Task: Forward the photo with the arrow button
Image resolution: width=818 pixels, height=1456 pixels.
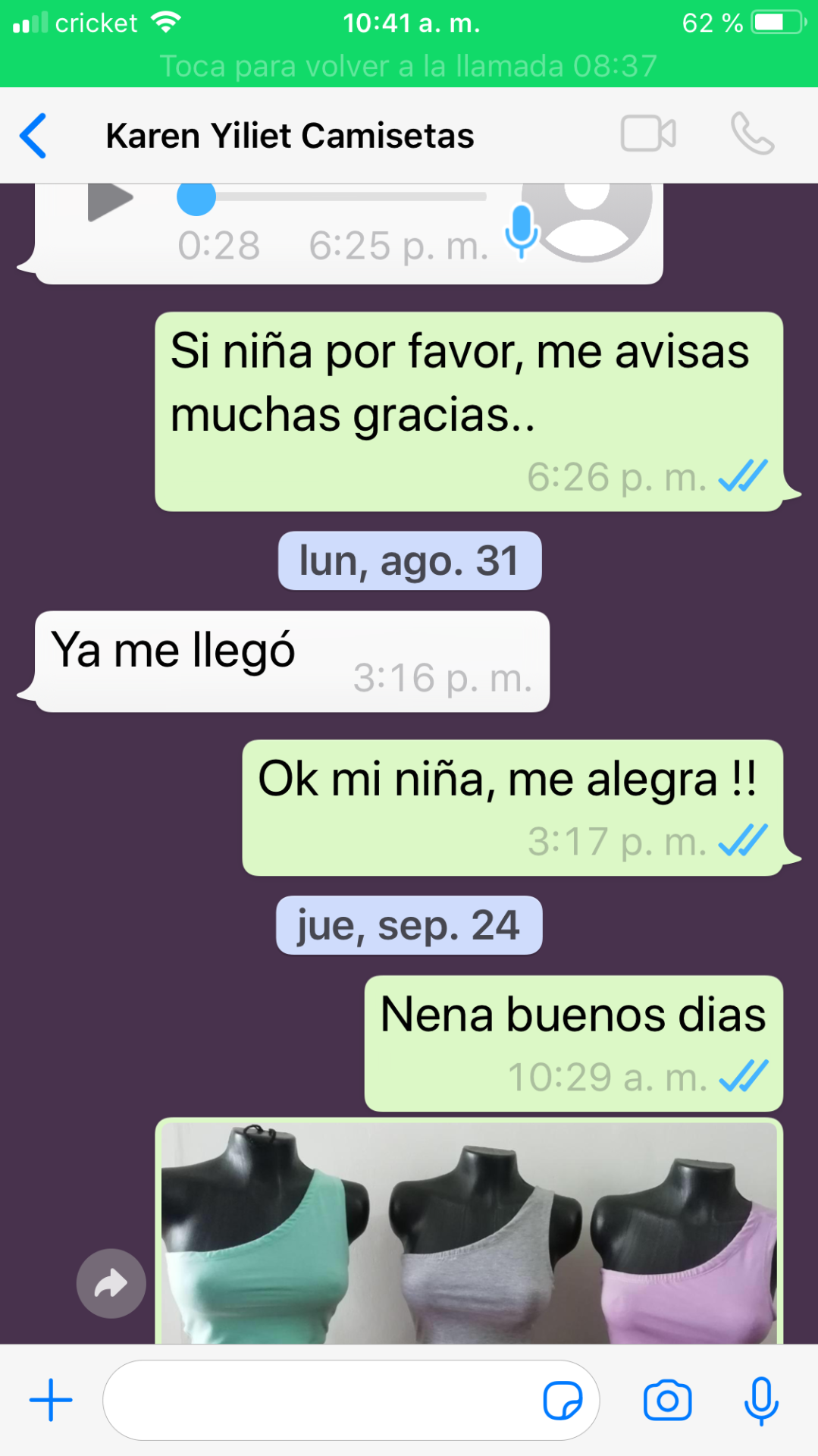Action: (111, 1283)
